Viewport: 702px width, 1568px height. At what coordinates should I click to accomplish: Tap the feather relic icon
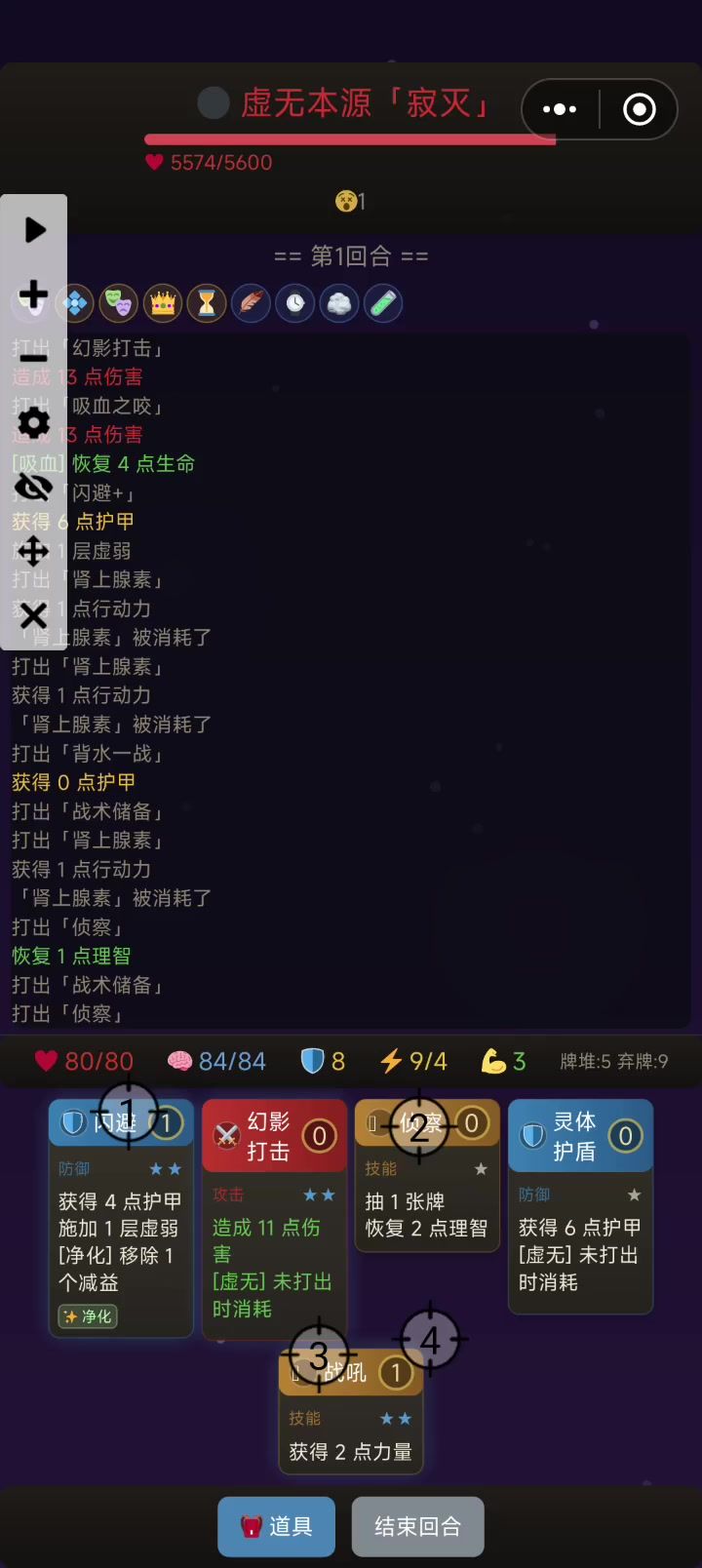[x=251, y=303]
